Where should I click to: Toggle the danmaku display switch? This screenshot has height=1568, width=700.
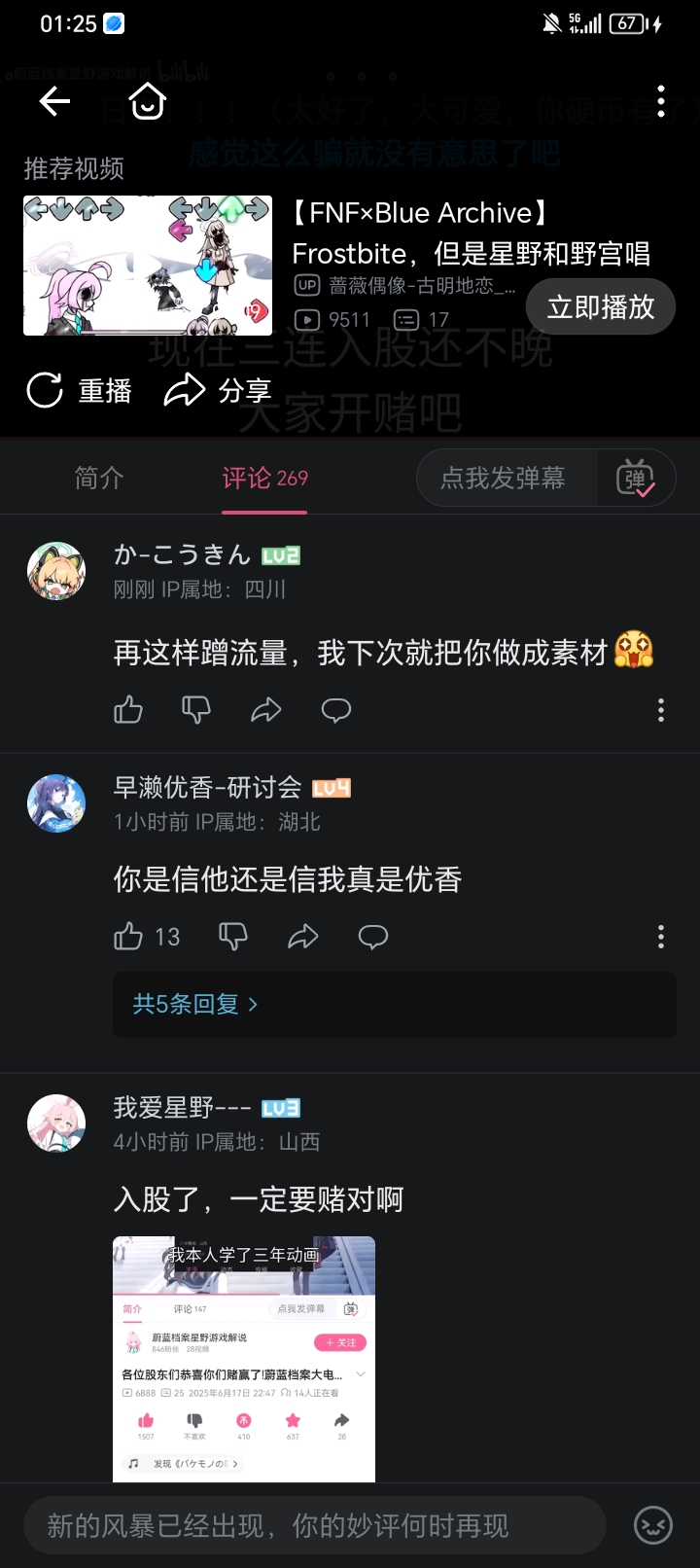click(636, 478)
